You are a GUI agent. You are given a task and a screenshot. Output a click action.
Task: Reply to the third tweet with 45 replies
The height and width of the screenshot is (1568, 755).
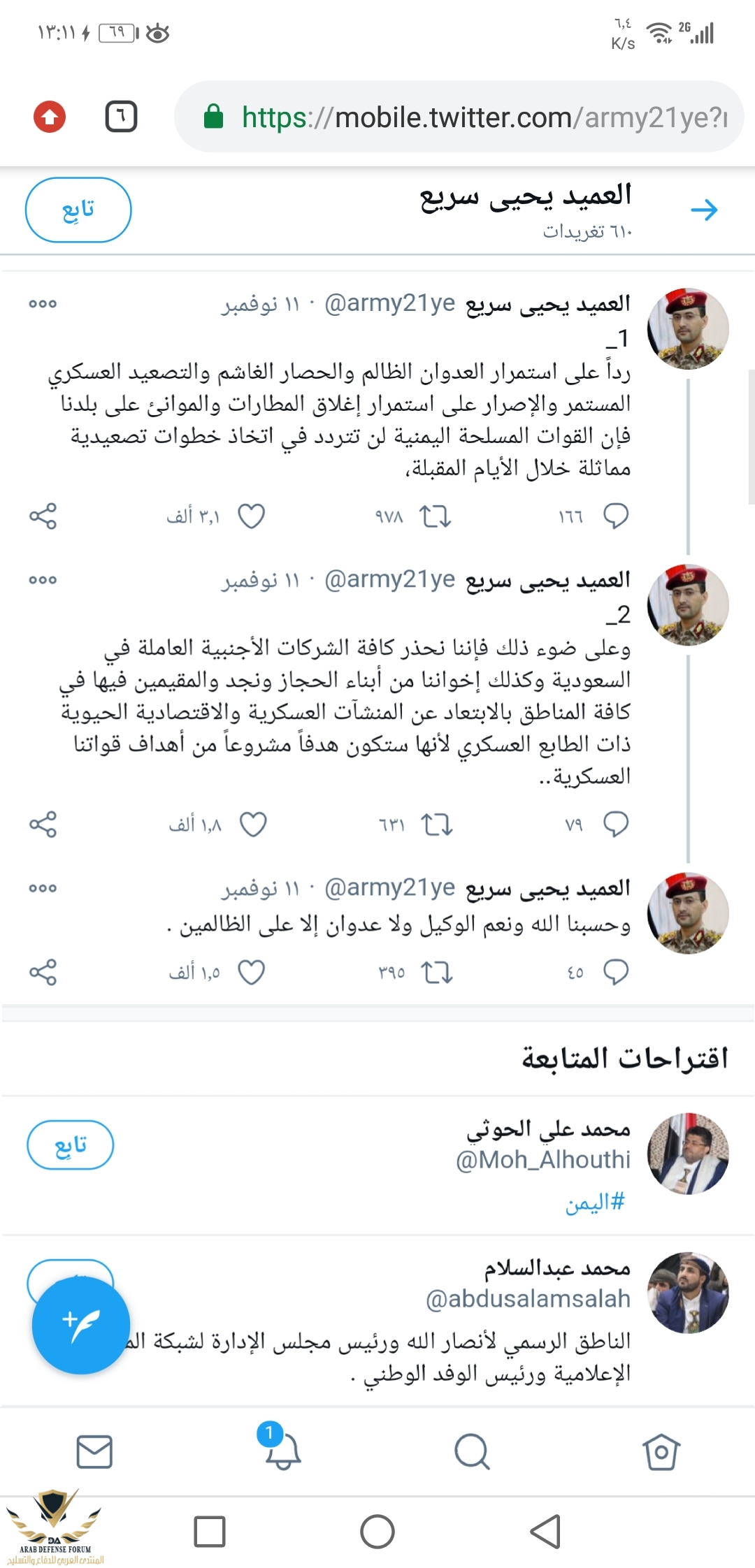[615, 972]
